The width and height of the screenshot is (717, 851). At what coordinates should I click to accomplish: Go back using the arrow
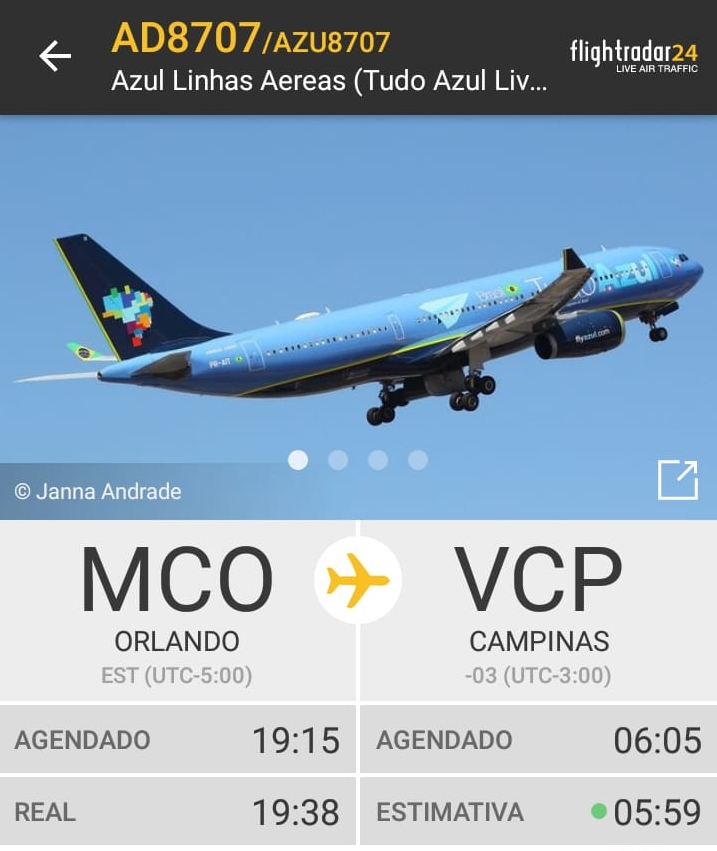coord(55,56)
